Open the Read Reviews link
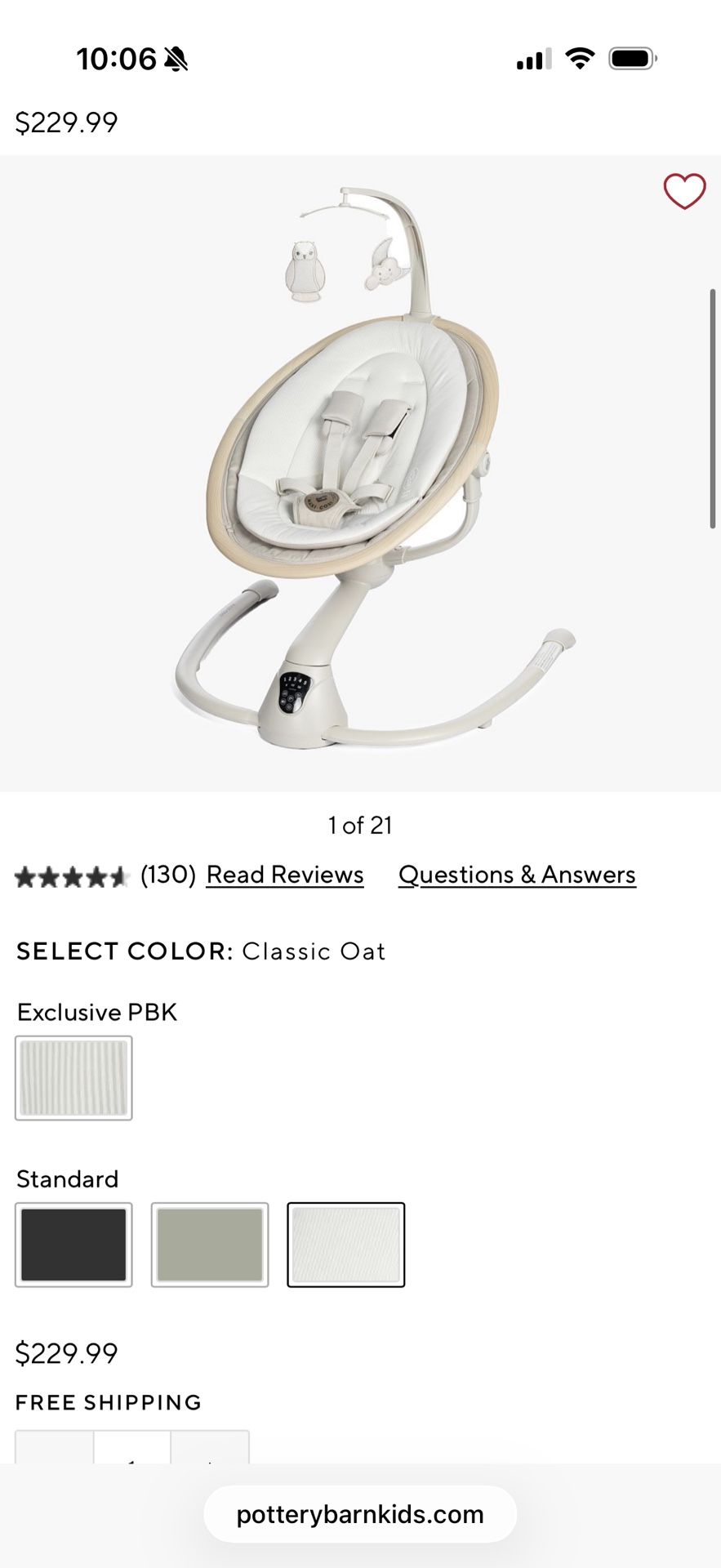721x1568 pixels. click(x=284, y=875)
